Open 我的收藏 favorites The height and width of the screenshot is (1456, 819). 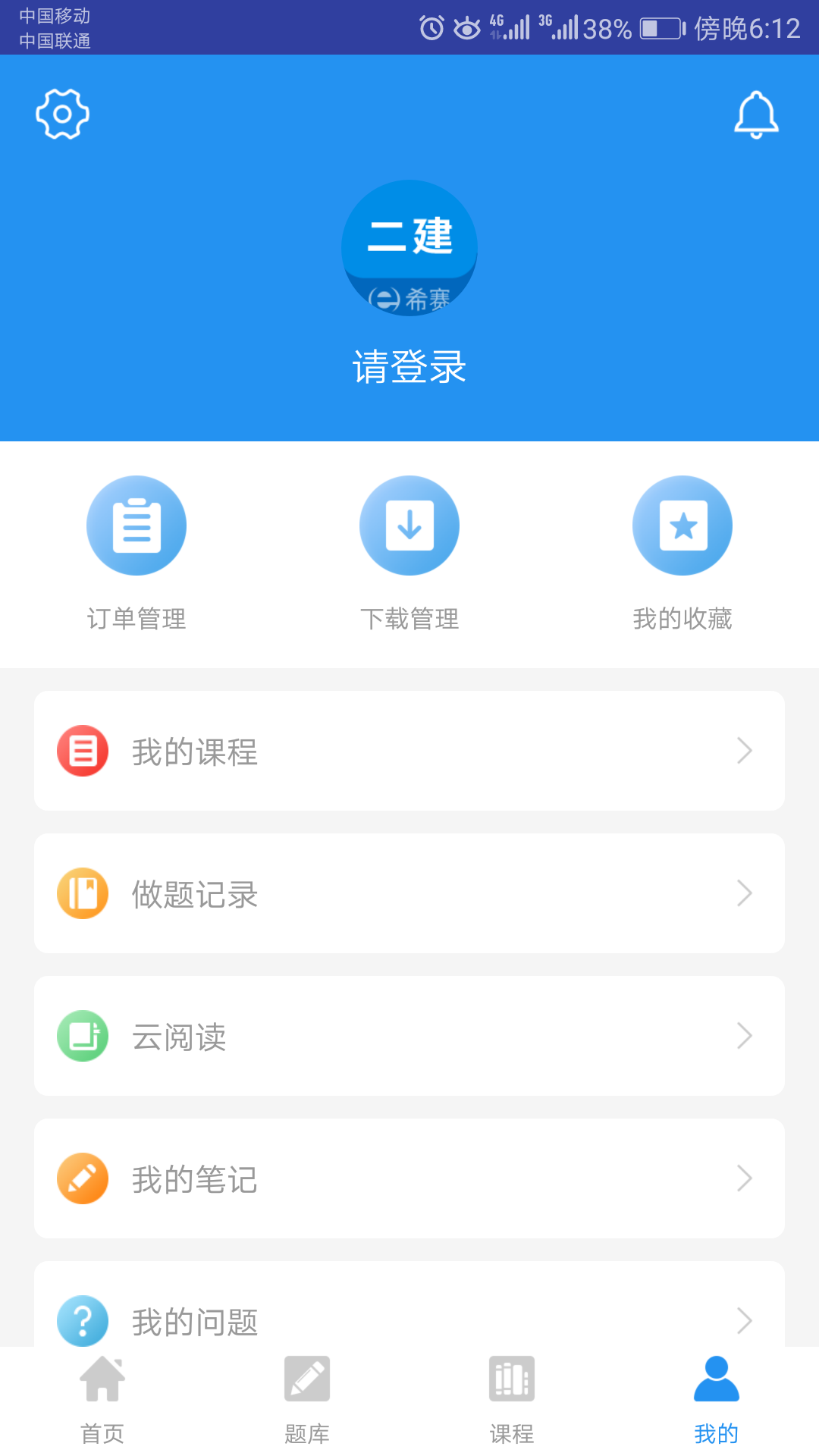tap(682, 525)
